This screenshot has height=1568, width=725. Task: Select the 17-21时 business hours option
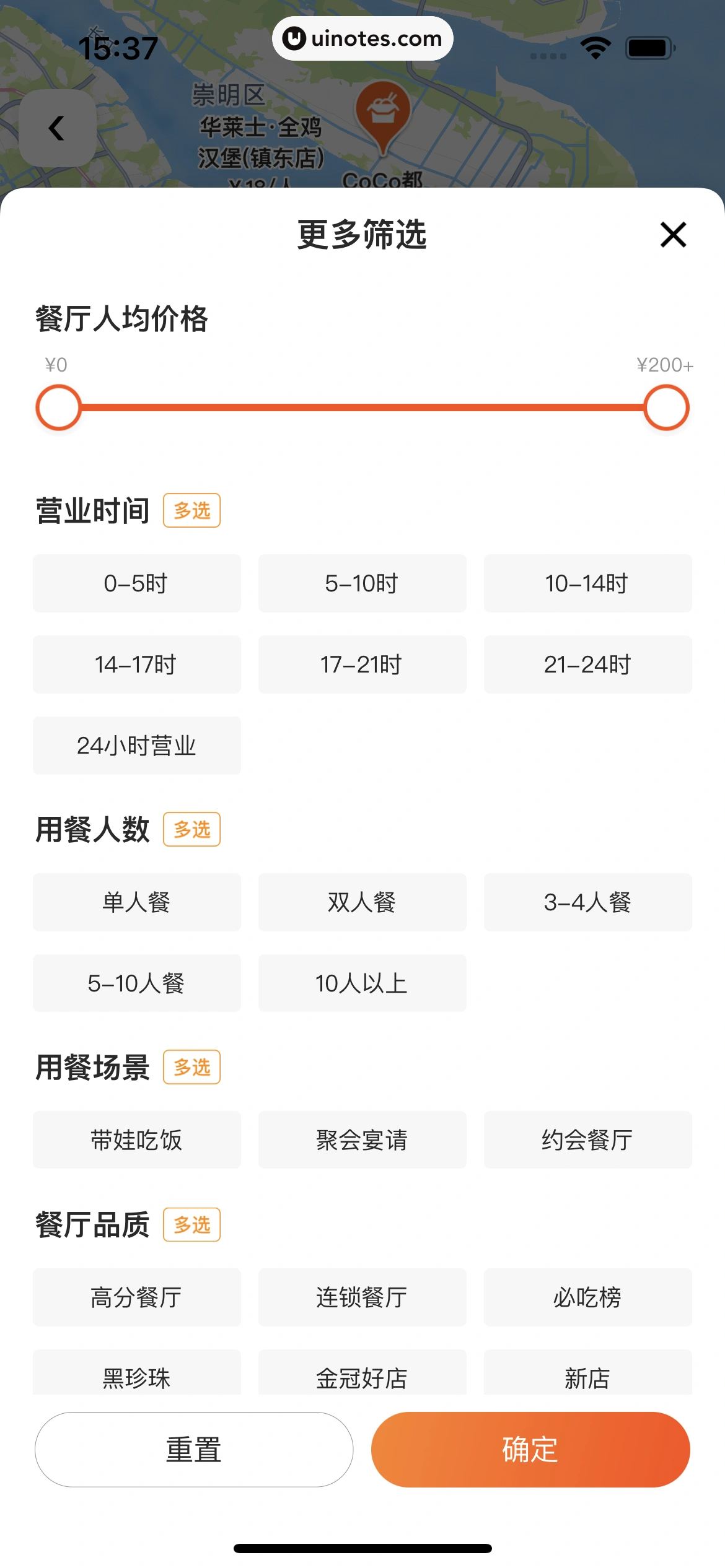pyautogui.click(x=362, y=664)
